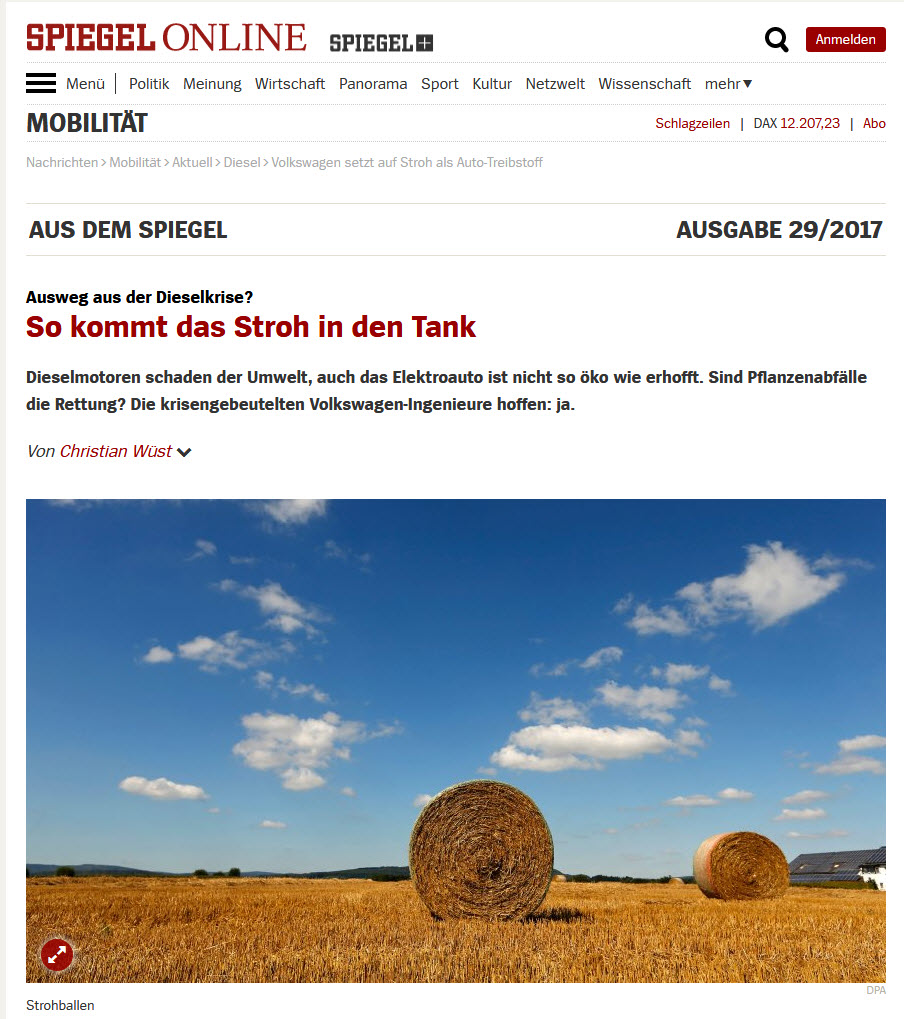Image resolution: width=904 pixels, height=1019 pixels.
Task: Tap the Anmelden login button
Action: pos(845,40)
